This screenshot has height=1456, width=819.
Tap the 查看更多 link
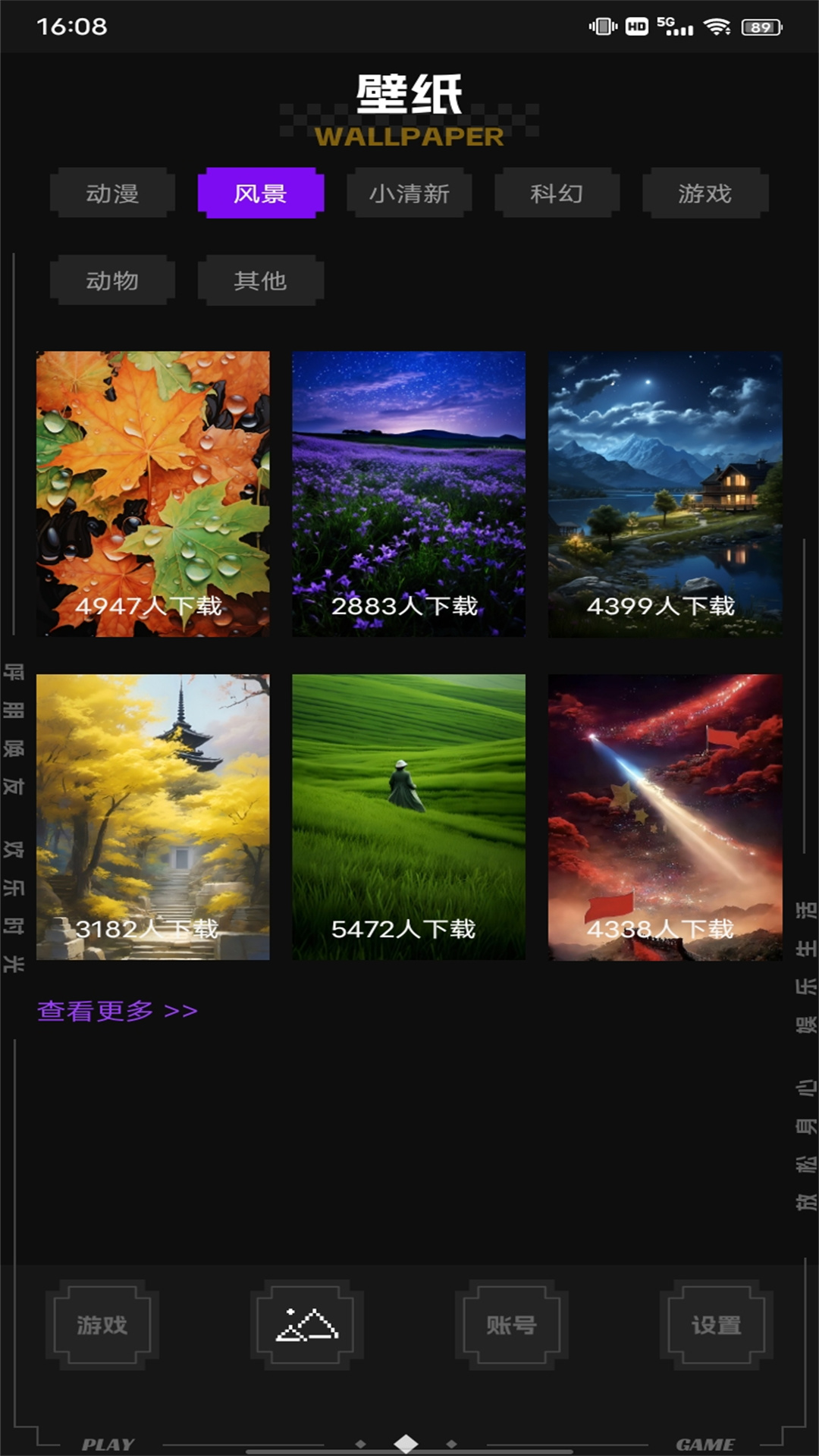coord(118,1011)
